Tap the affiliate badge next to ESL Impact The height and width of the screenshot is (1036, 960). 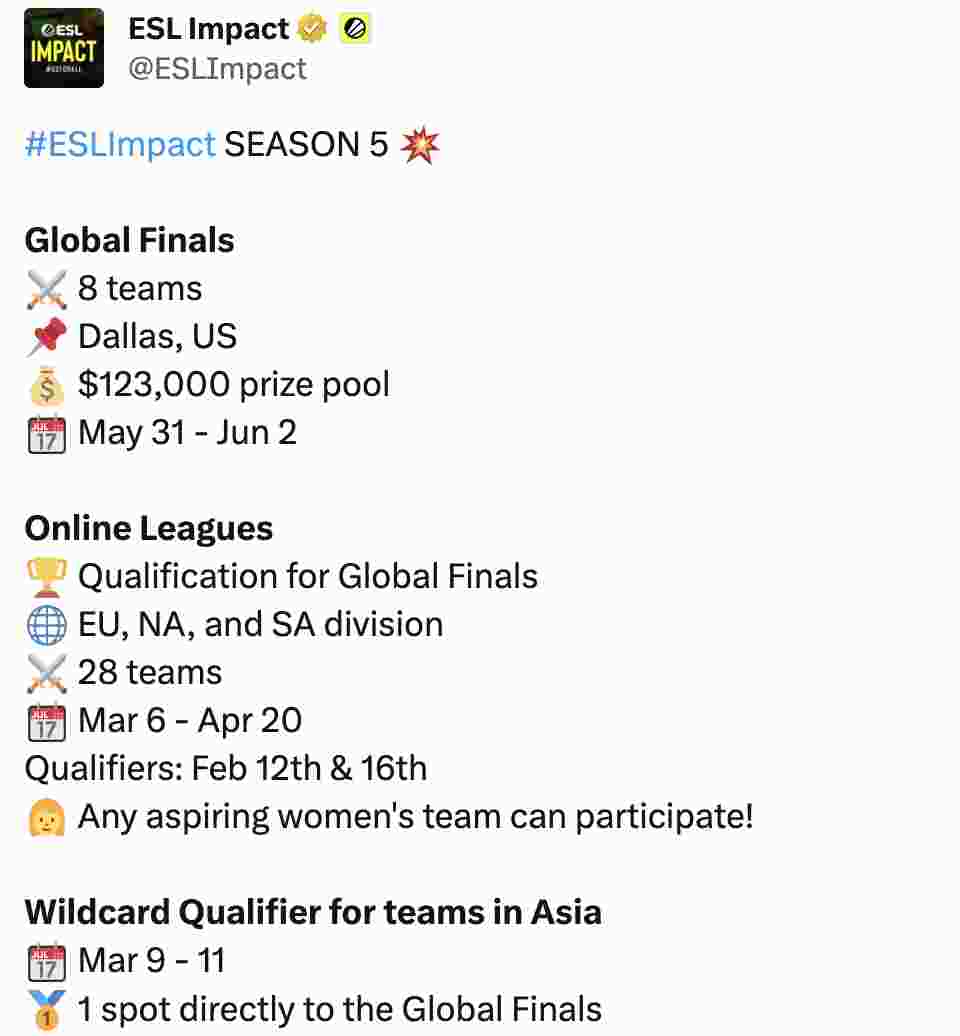click(x=355, y=30)
